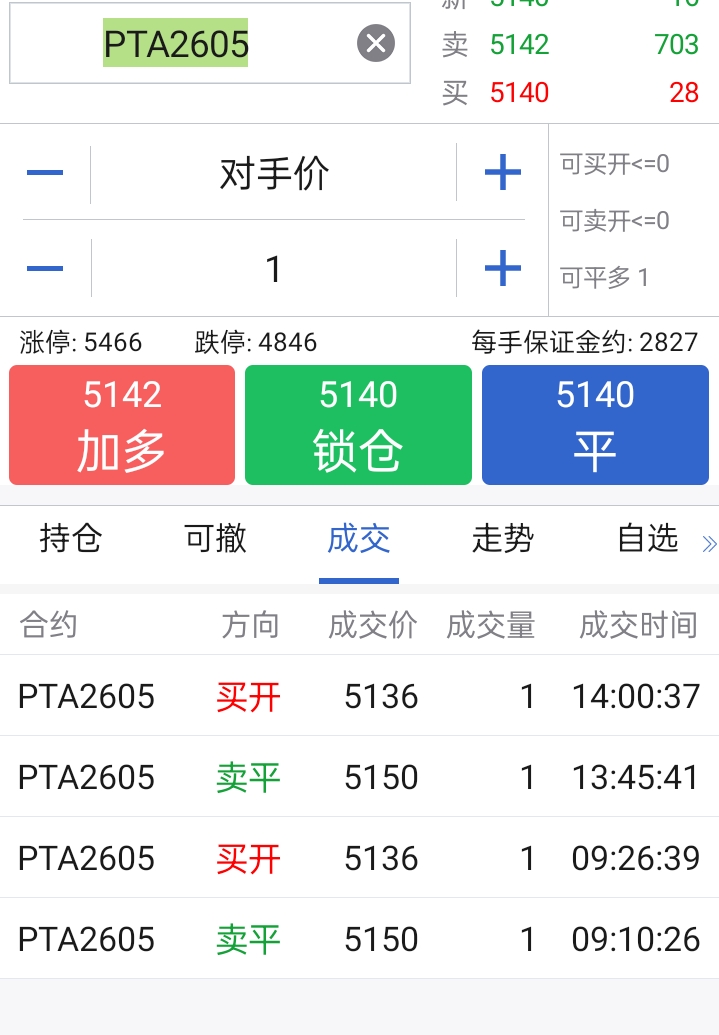Image resolution: width=719 pixels, height=1035 pixels.
Task: Switch to the 自选 tab
Action: pyautogui.click(x=648, y=540)
